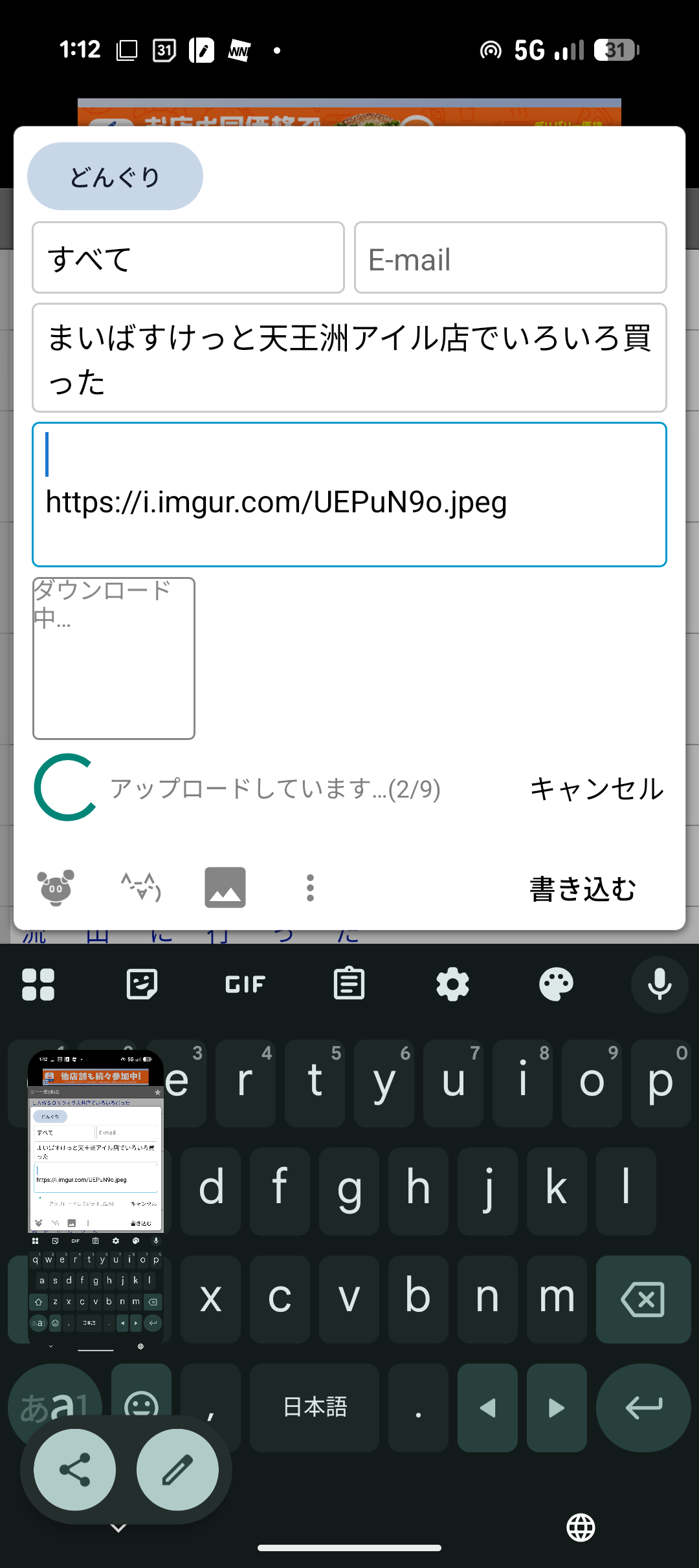Tap the どんぐり chip

tap(115, 177)
